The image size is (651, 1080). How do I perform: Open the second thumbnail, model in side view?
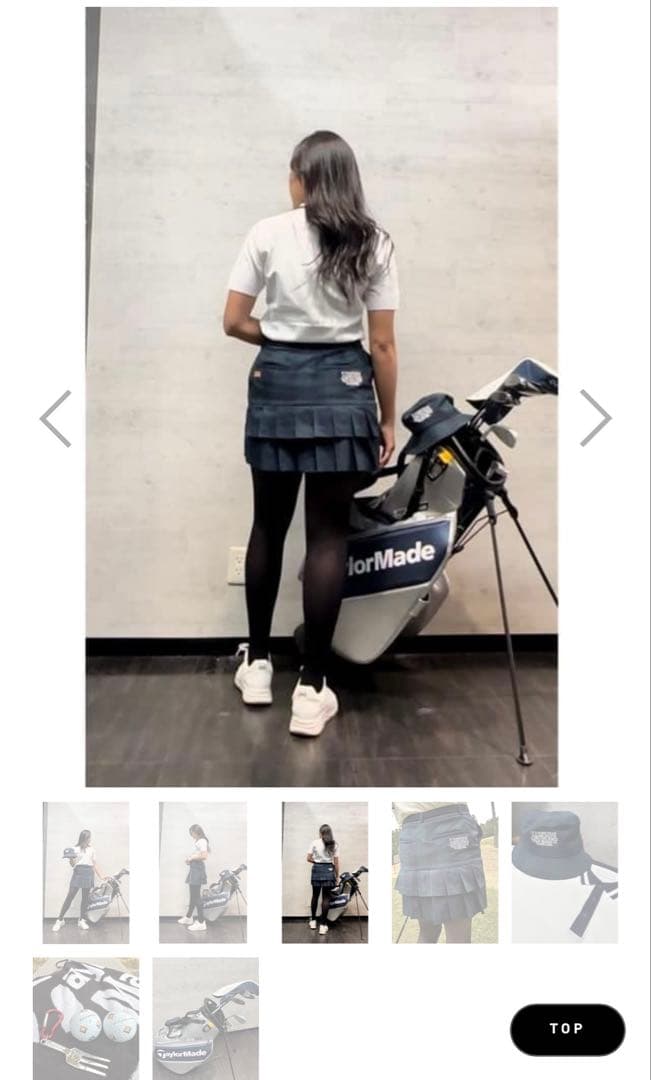point(202,872)
